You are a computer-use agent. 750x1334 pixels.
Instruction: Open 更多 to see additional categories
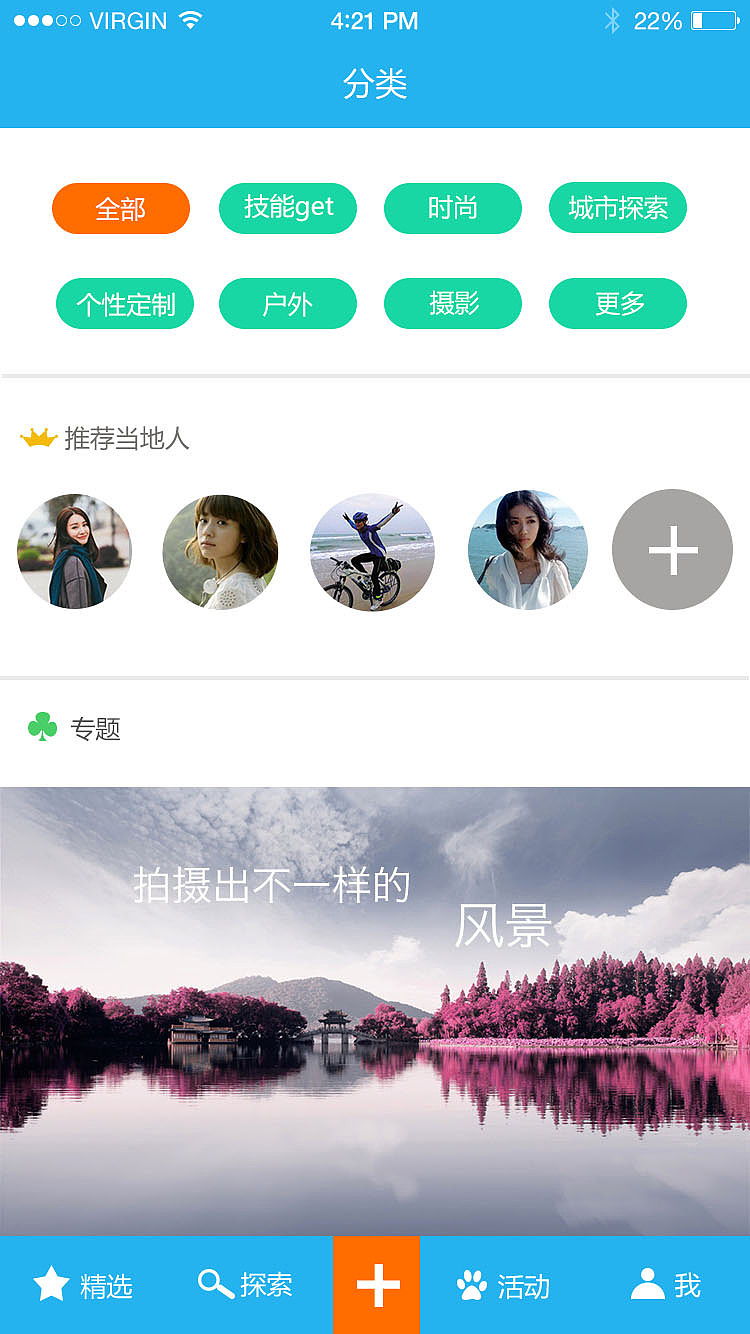click(x=617, y=304)
